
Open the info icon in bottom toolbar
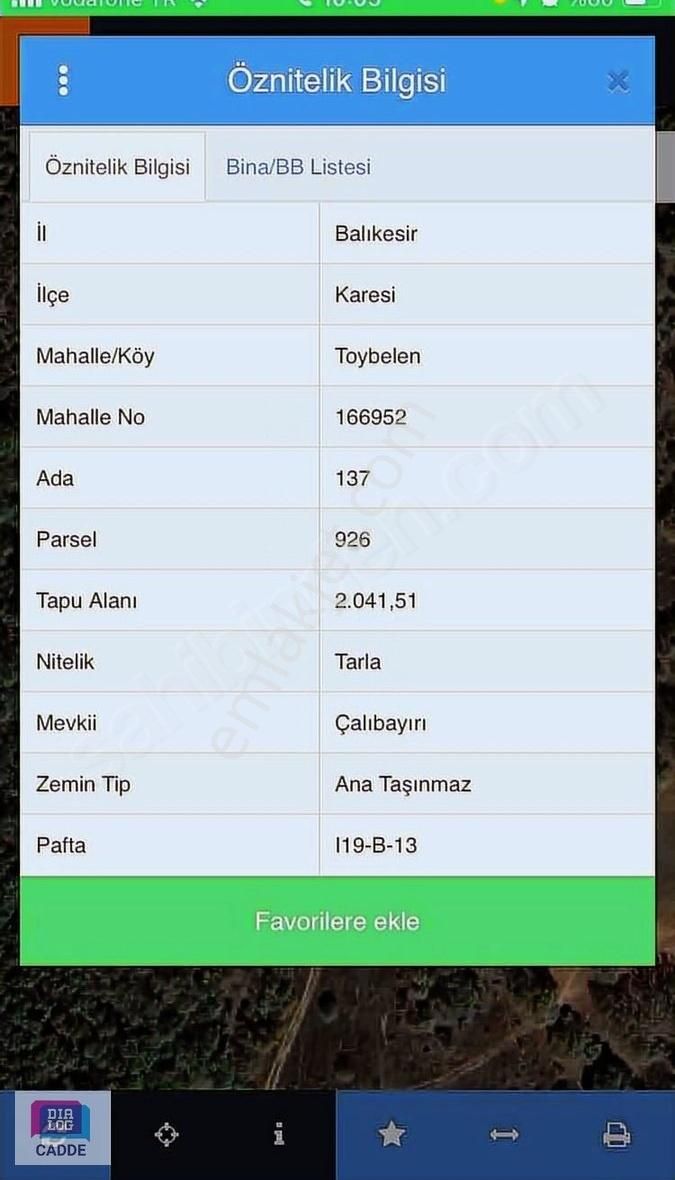[x=279, y=1135]
